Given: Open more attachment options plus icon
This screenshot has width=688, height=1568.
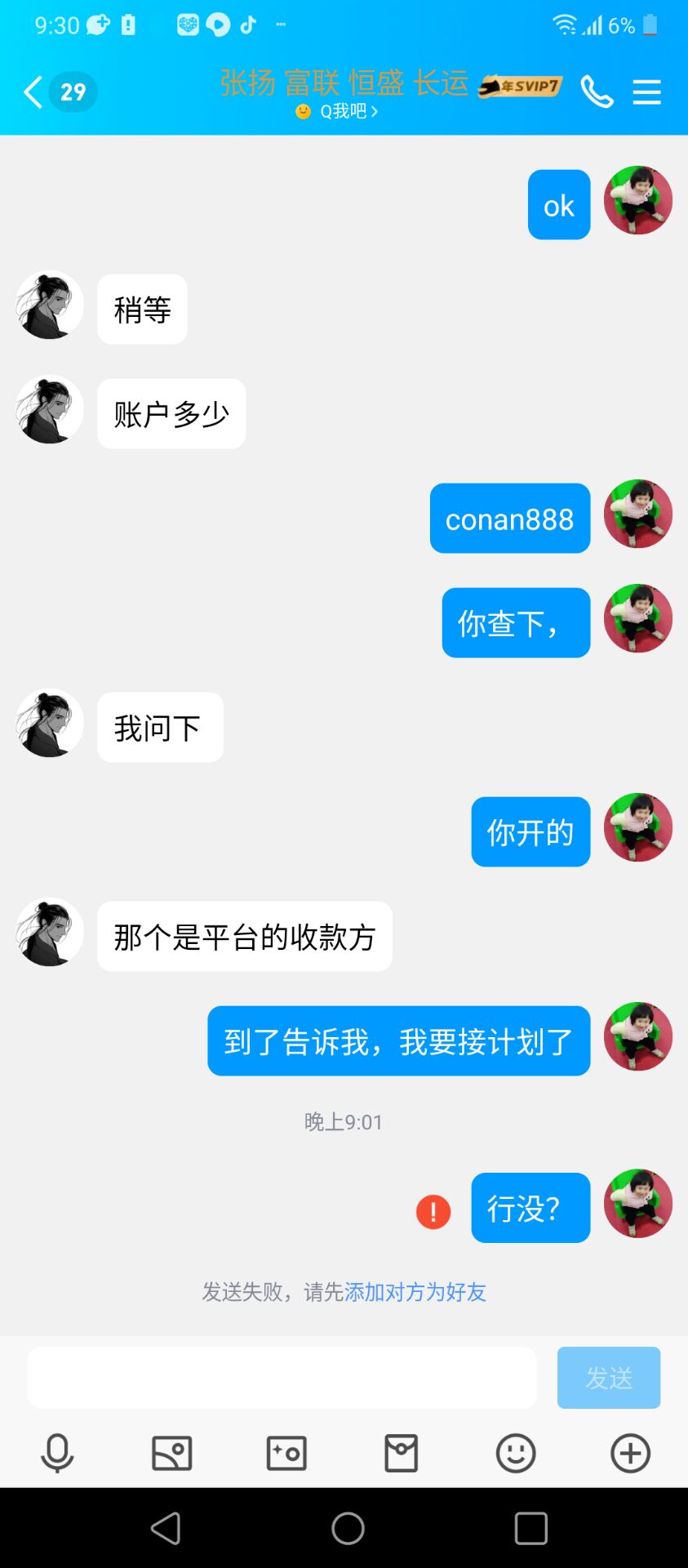Looking at the screenshot, I should [x=630, y=1454].
